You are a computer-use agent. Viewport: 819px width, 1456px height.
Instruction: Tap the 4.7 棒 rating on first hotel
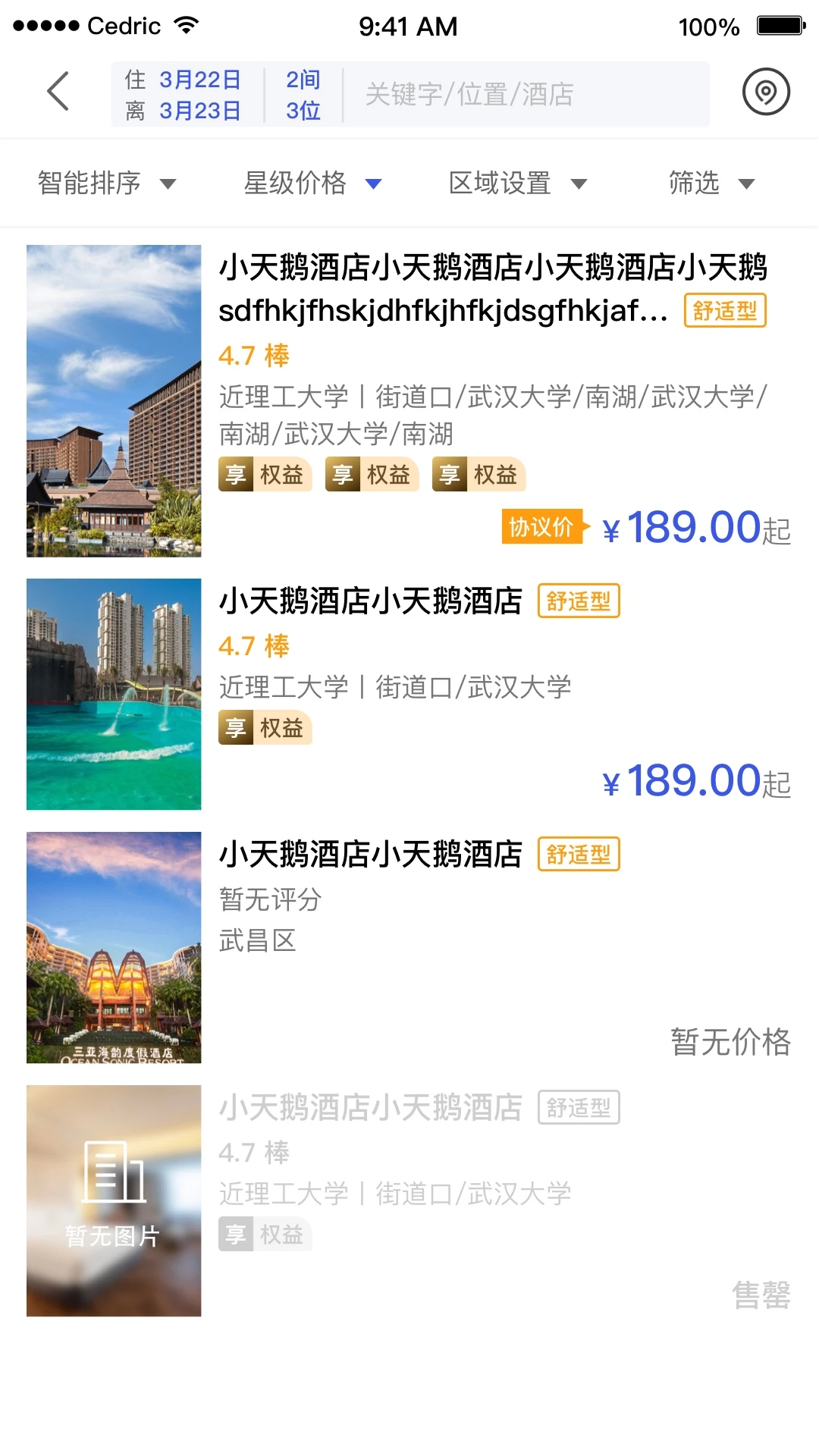click(254, 356)
